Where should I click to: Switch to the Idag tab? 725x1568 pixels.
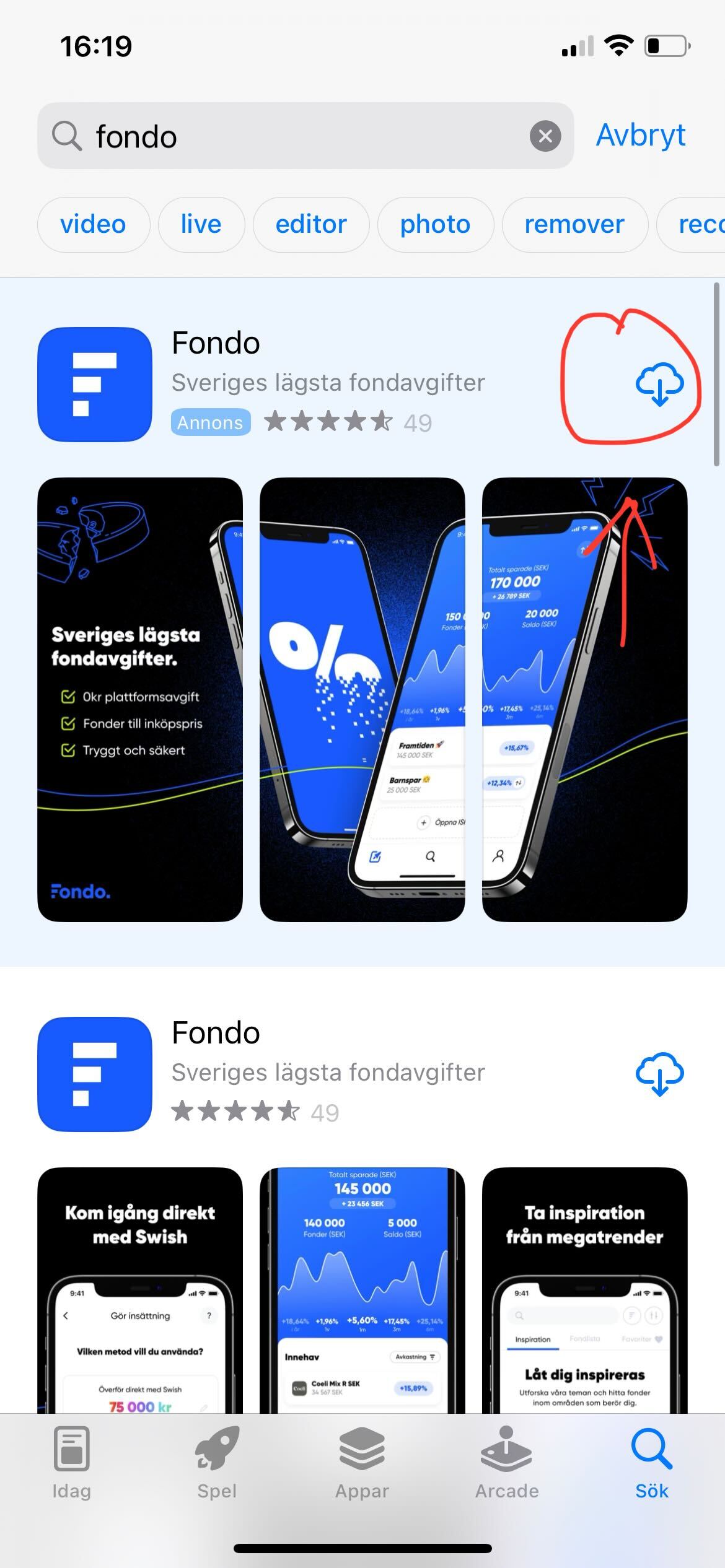pos(72,1463)
